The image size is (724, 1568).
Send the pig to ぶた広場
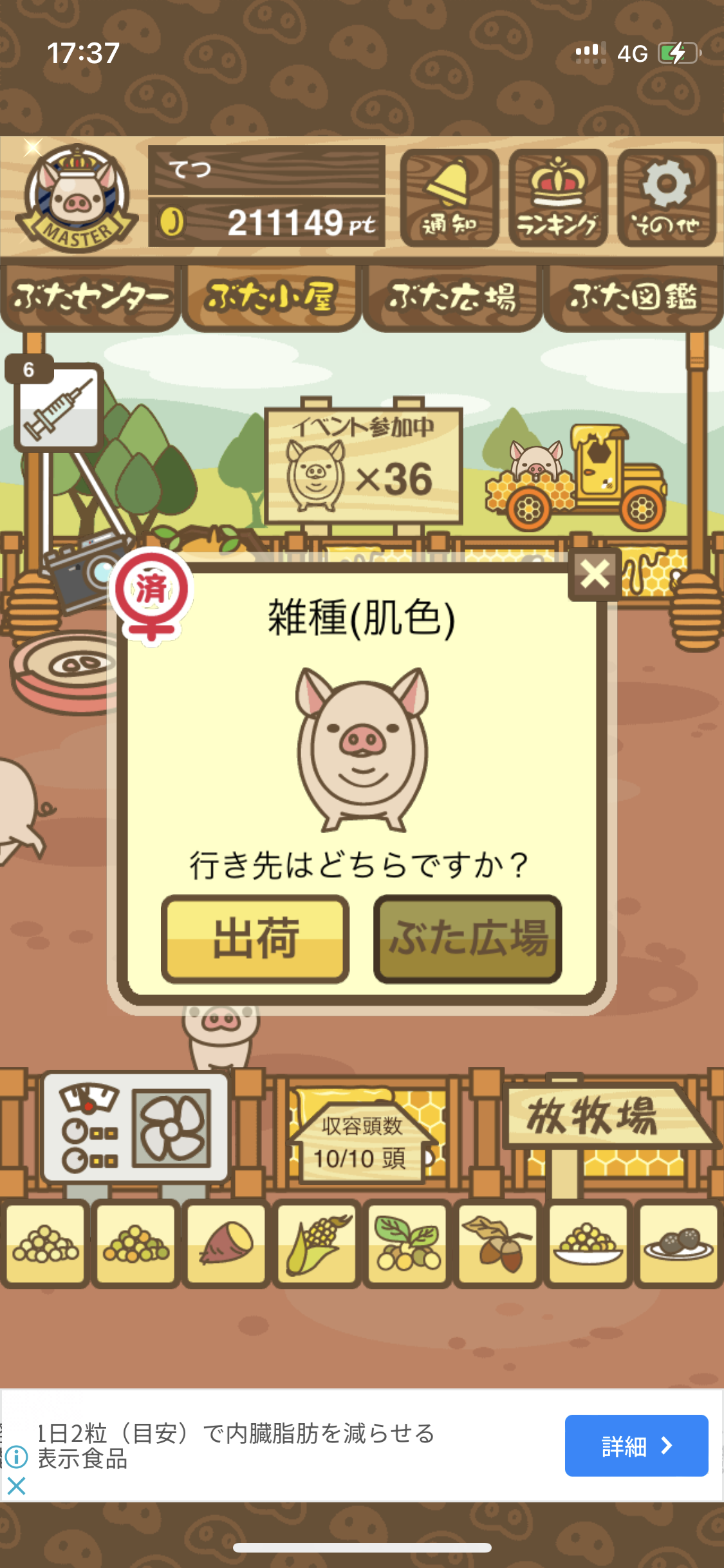[x=468, y=938]
